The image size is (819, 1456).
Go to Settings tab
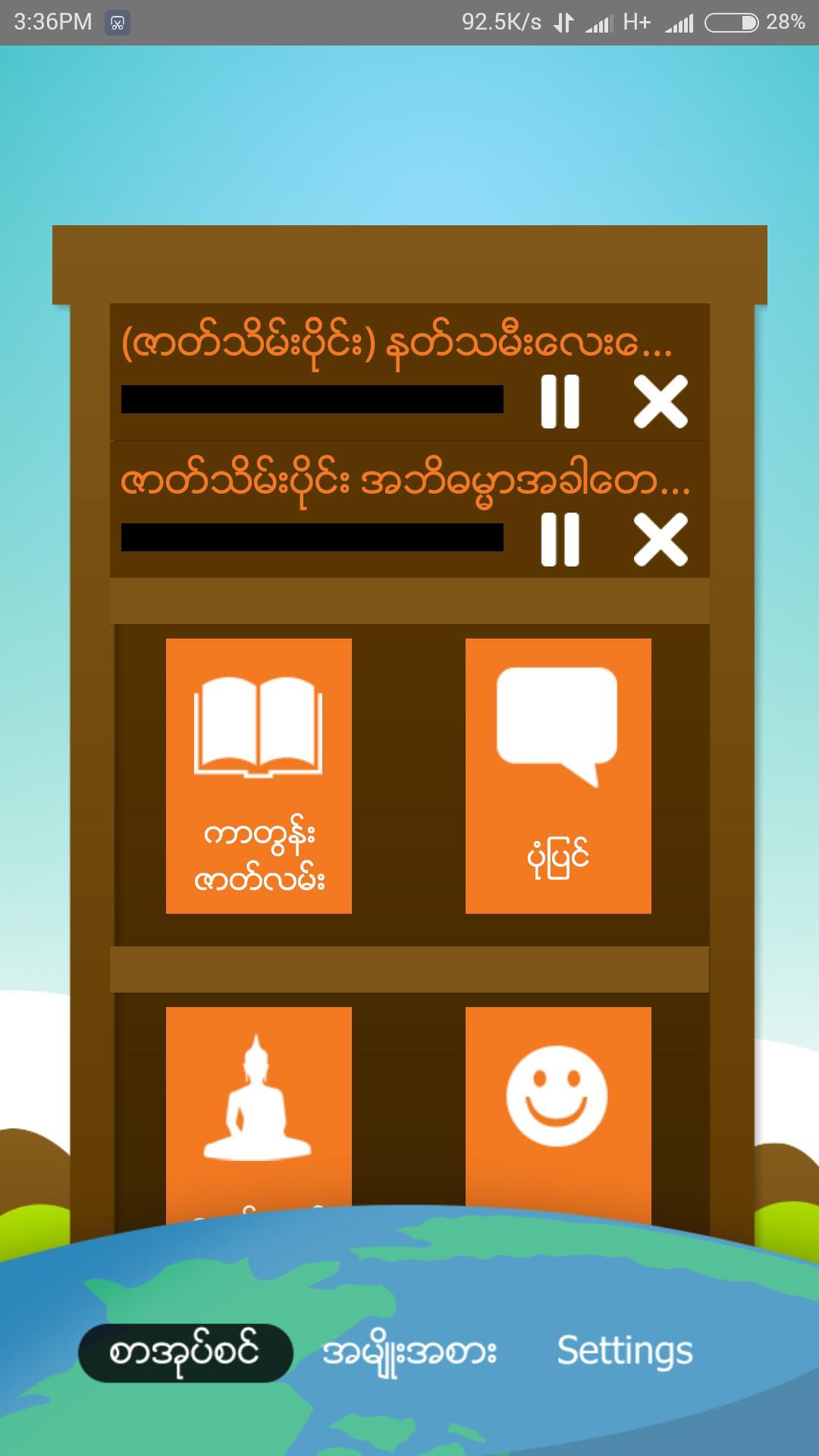pyautogui.click(x=625, y=1351)
